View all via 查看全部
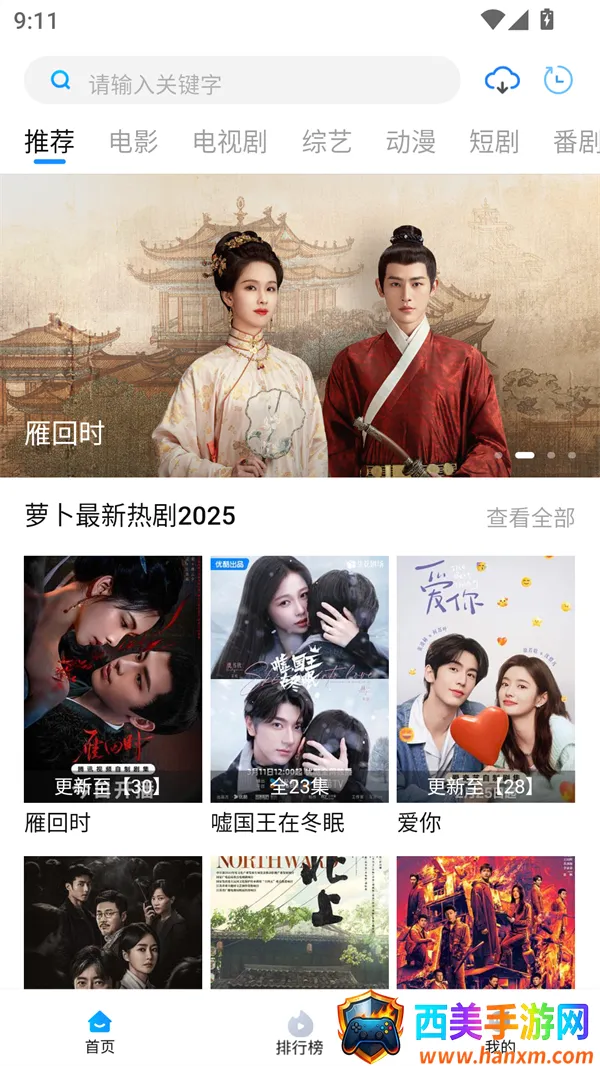 pos(530,517)
